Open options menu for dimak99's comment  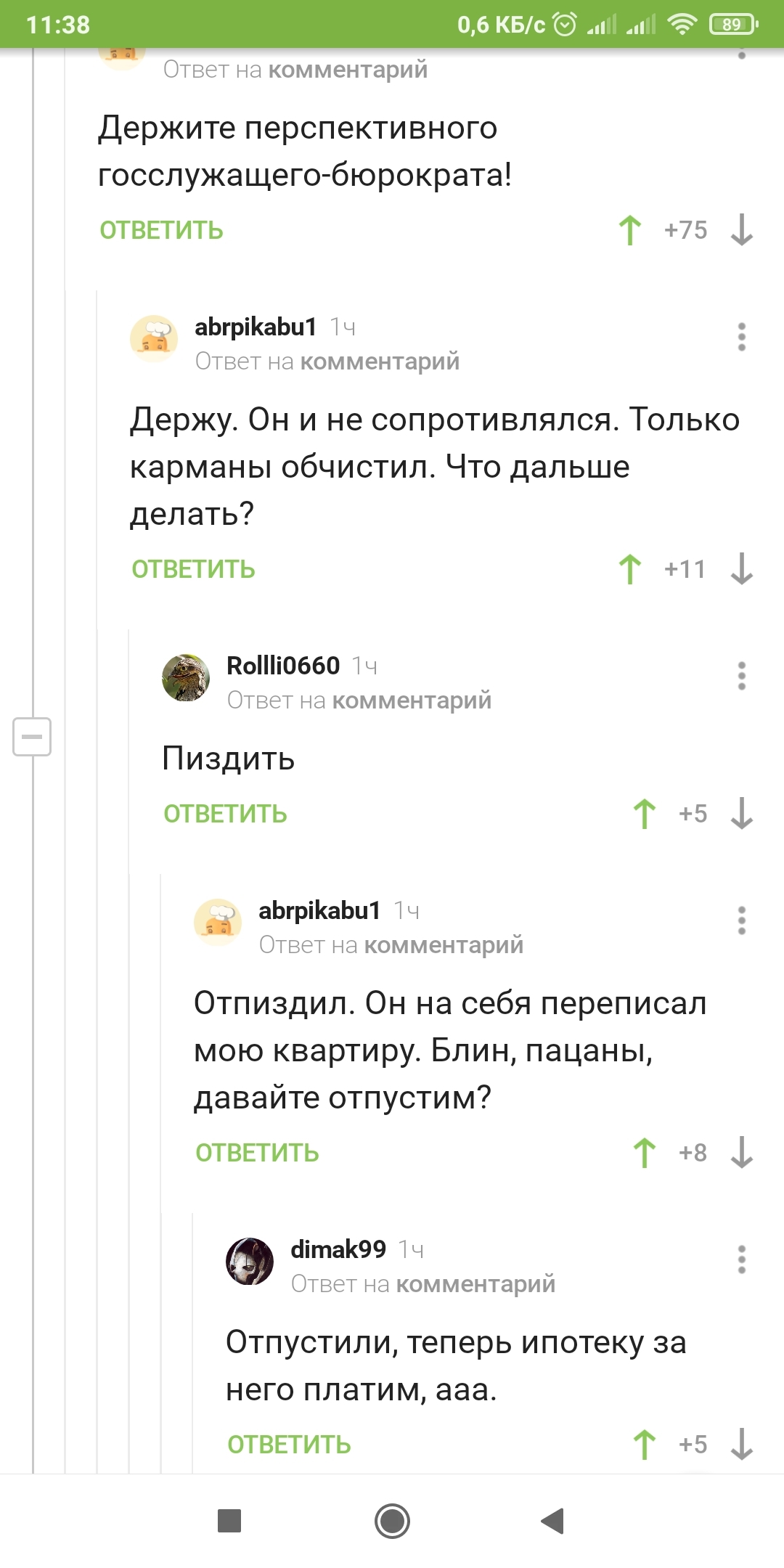click(x=741, y=1259)
